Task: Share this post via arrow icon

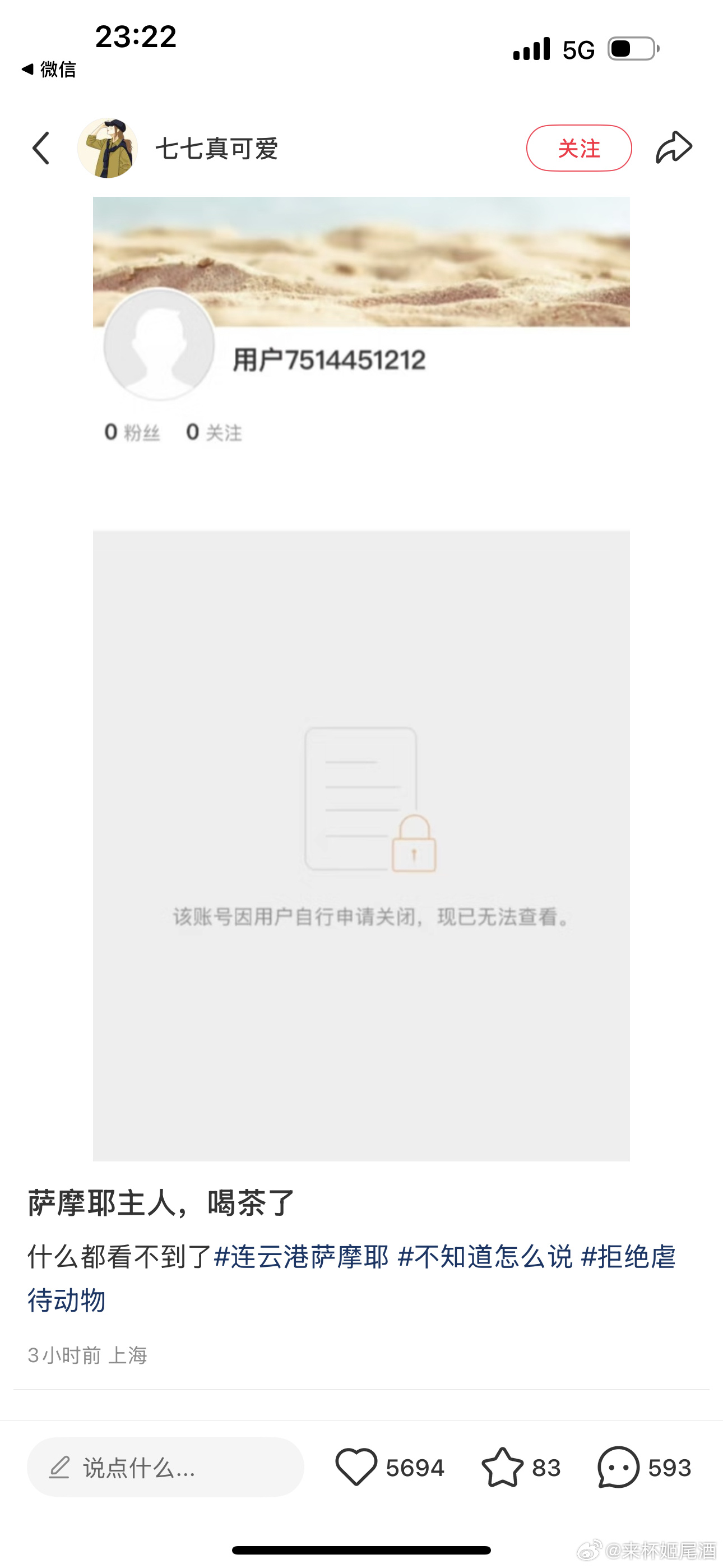Action: click(674, 148)
